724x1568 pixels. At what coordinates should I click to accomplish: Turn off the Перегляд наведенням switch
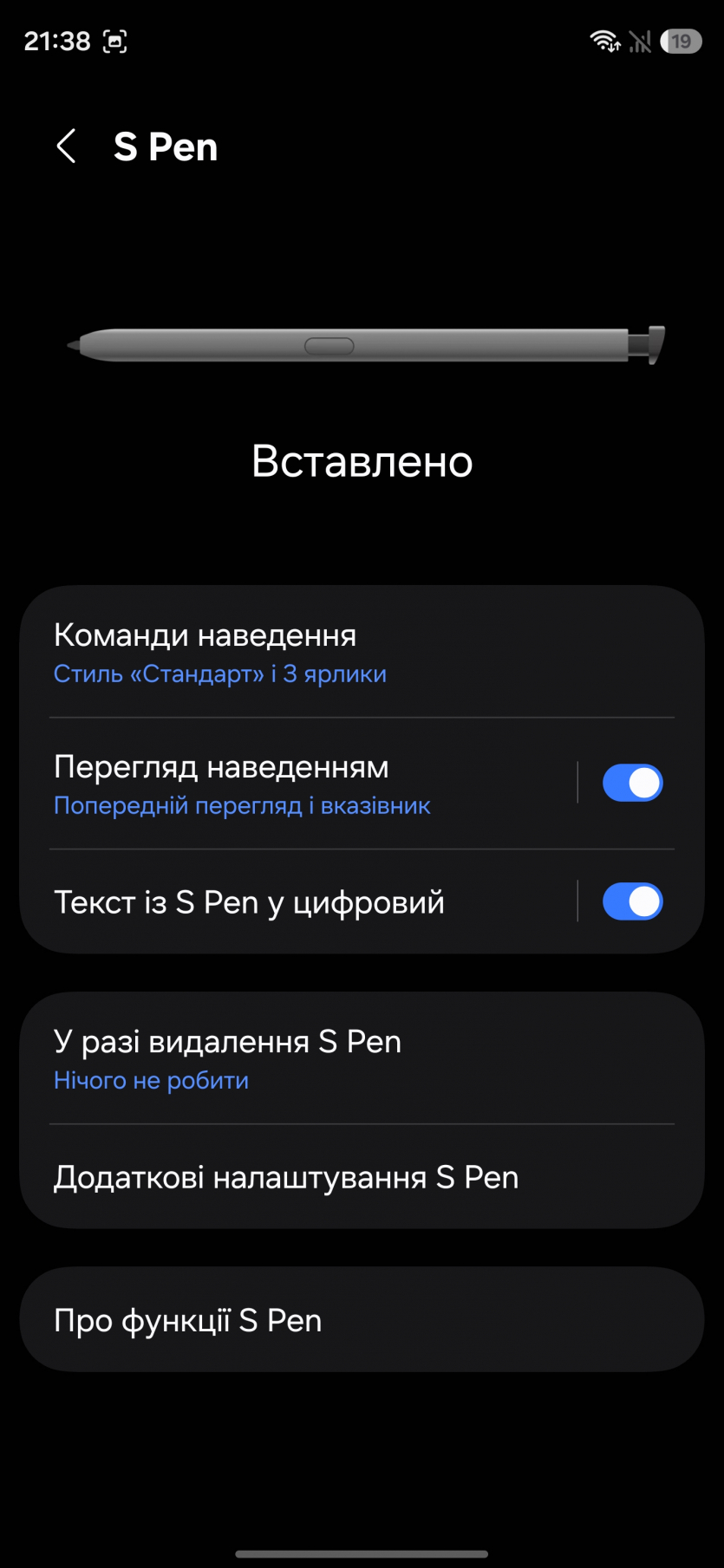pos(632,783)
